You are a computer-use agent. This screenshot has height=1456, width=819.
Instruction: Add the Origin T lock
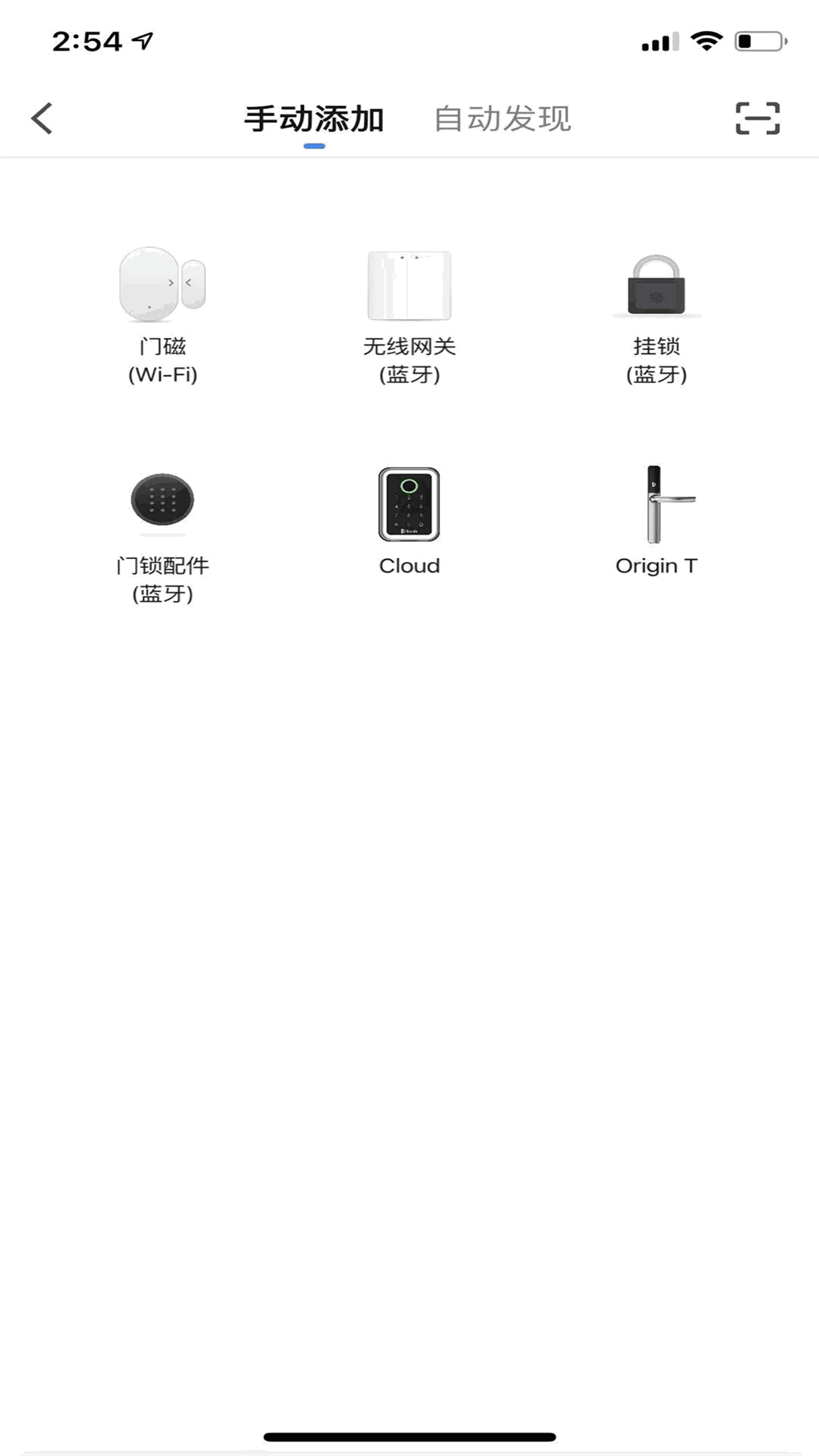657,519
